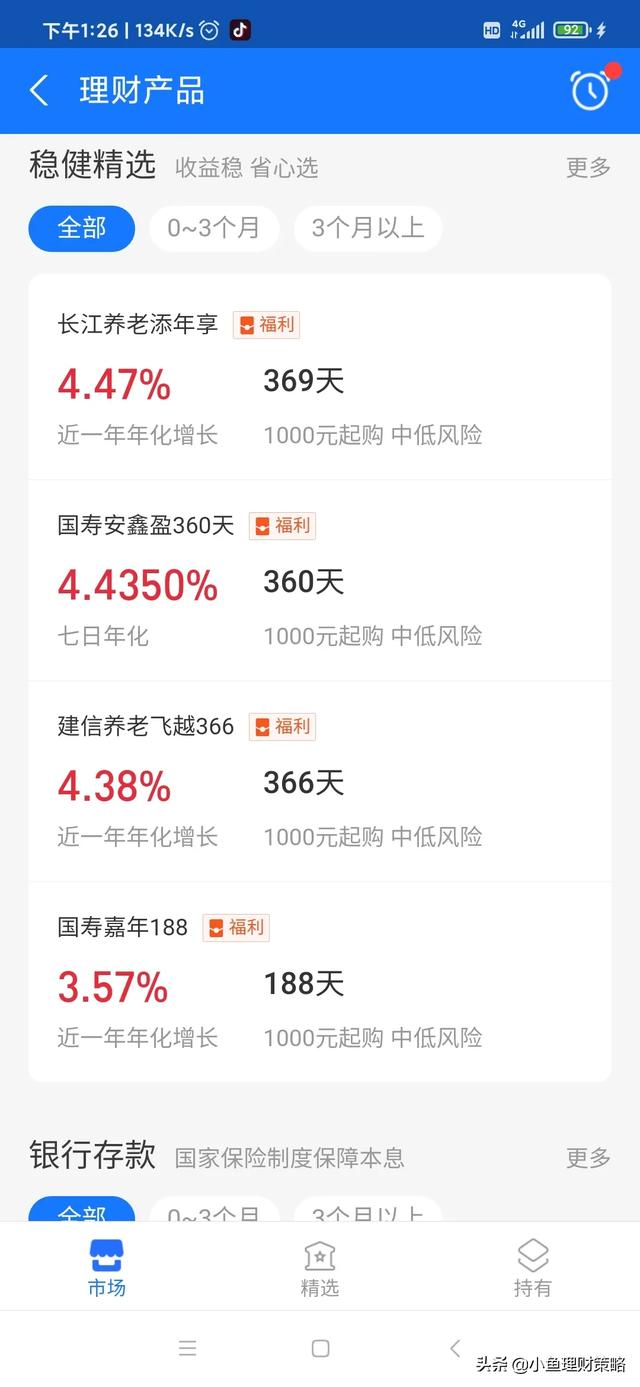Filter 稳健精选 by 0~3个月

pos(213,228)
